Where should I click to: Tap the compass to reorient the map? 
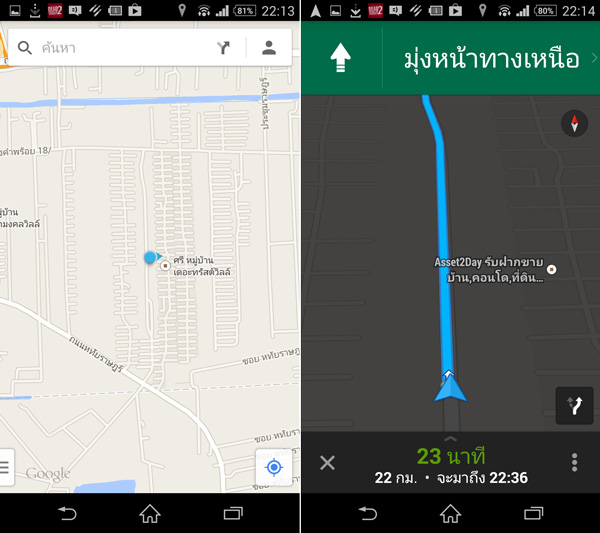click(x=573, y=124)
